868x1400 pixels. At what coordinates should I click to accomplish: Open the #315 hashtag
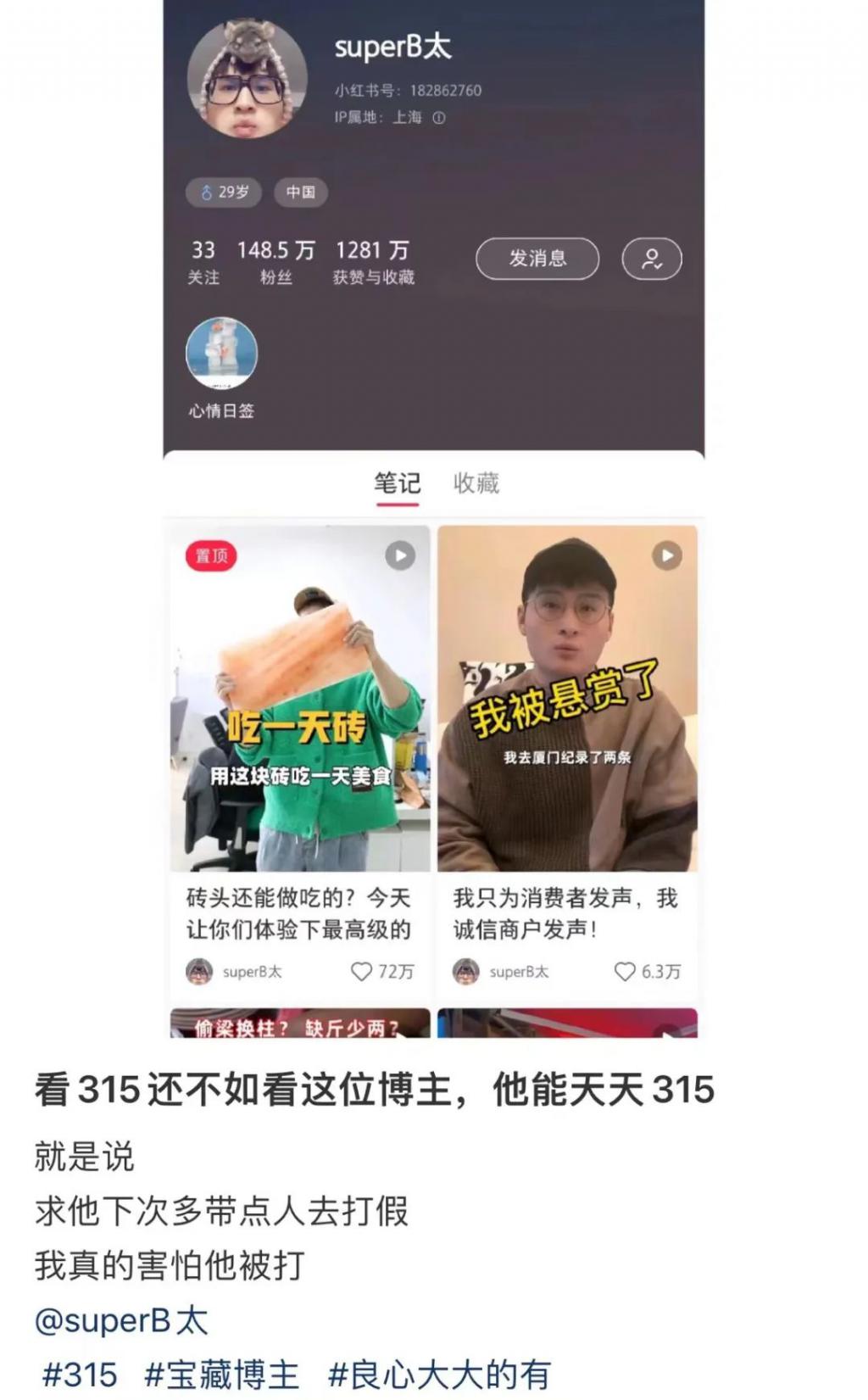[80, 1375]
